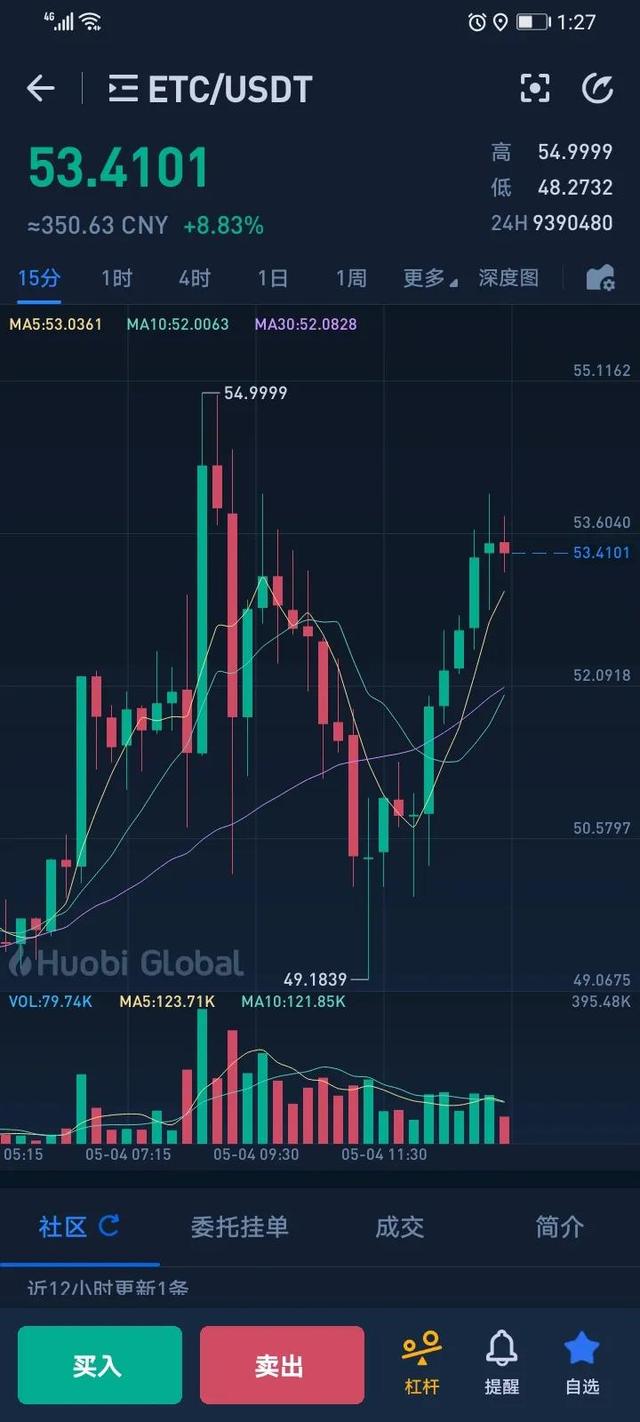Tap the refresh chart icon at top right
This screenshot has width=640, height=1422.
597,88
